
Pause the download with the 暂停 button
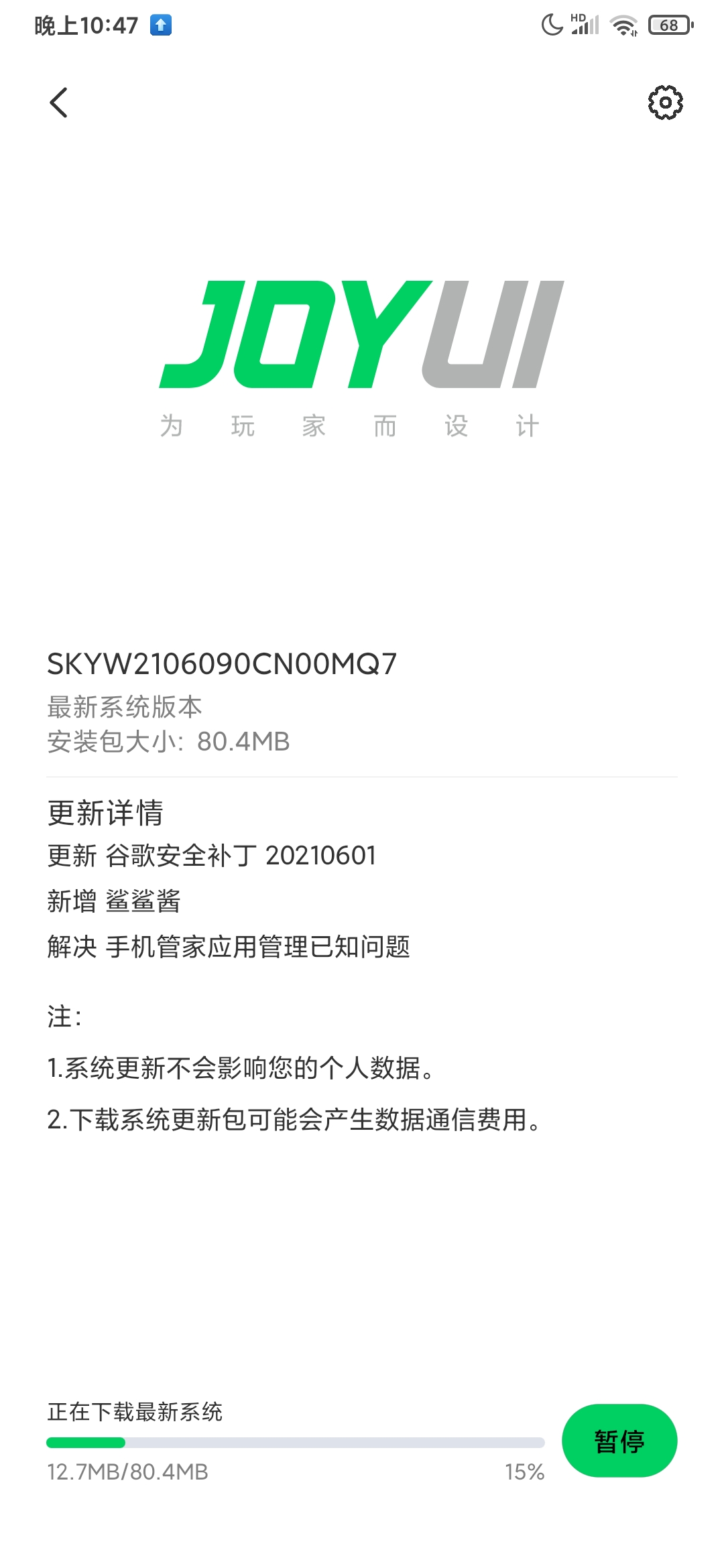click(619, 1440)
